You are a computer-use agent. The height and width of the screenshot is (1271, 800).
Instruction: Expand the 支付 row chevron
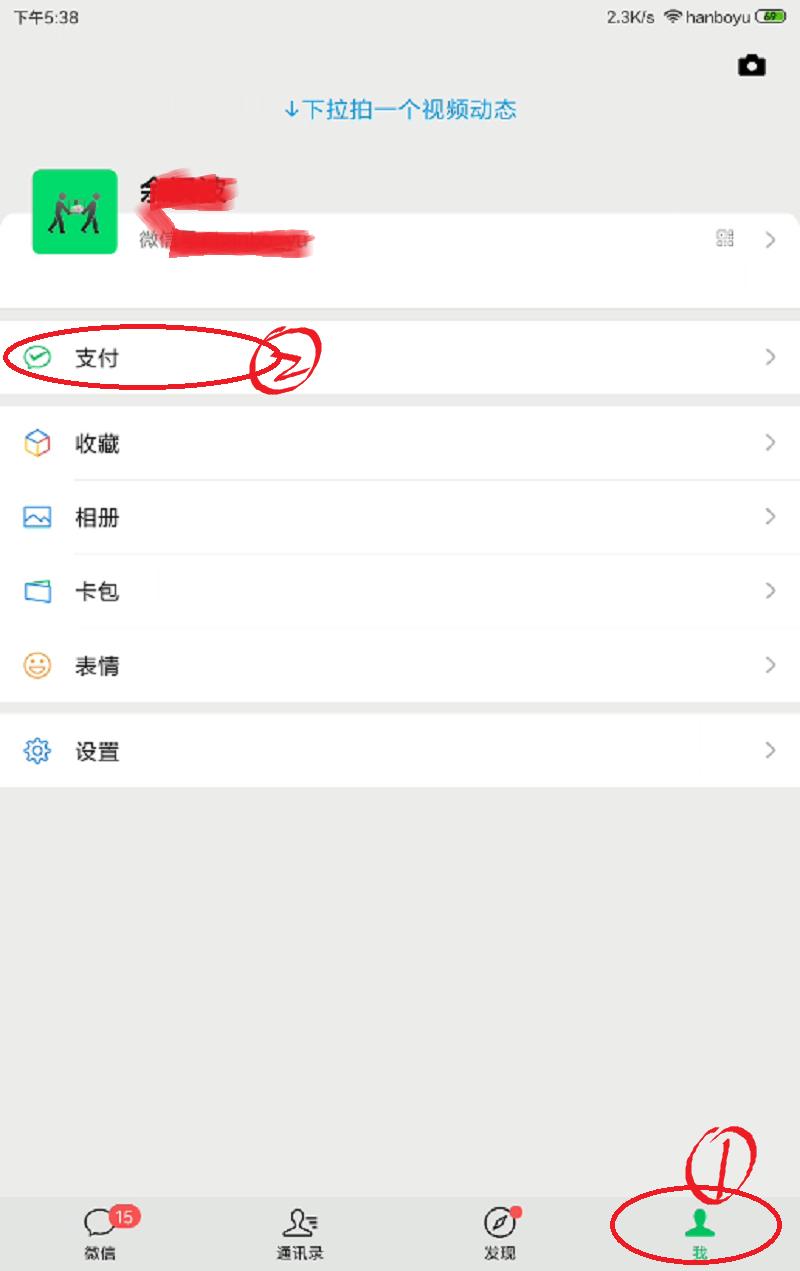click(x=768, y=357)
